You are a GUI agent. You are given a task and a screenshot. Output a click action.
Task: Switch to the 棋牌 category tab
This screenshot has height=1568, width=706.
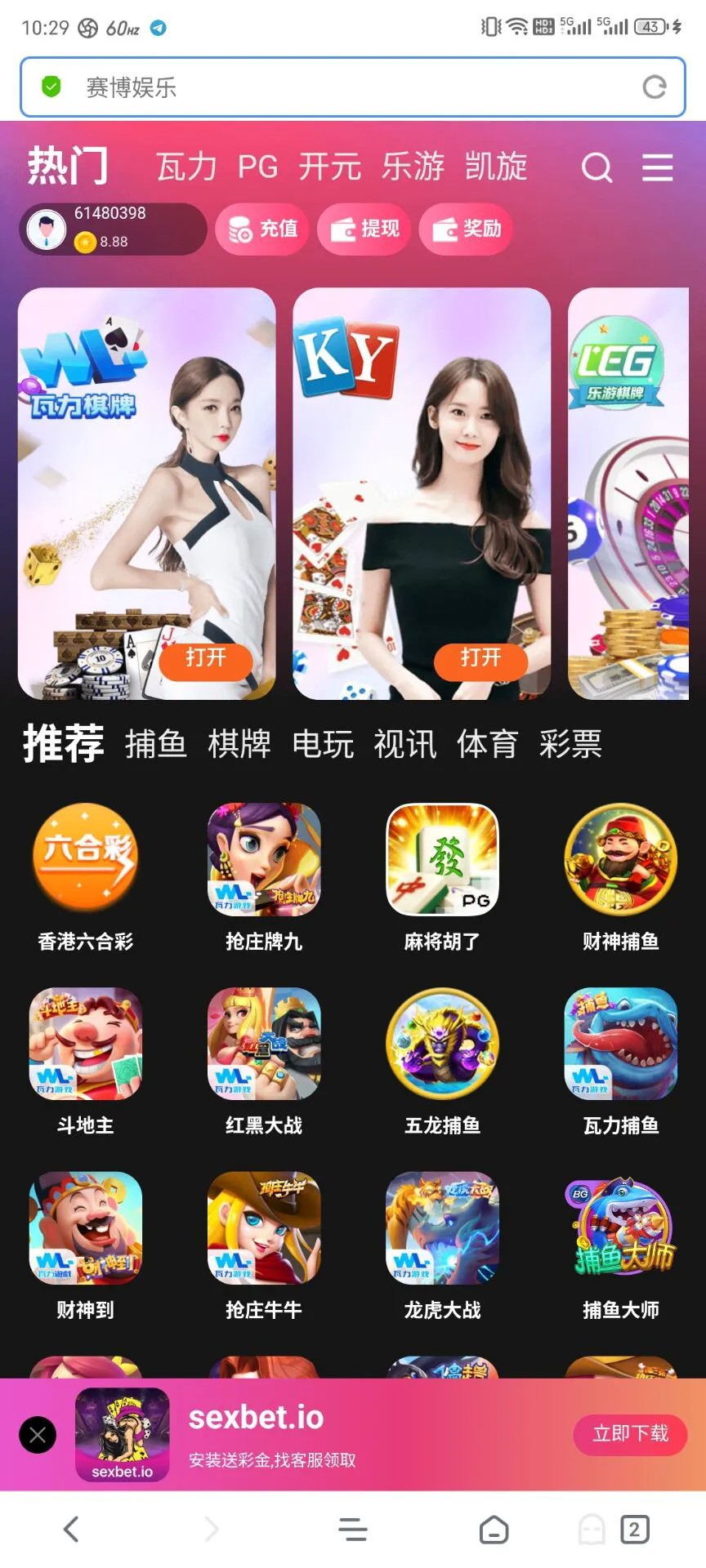coord(239,744)
